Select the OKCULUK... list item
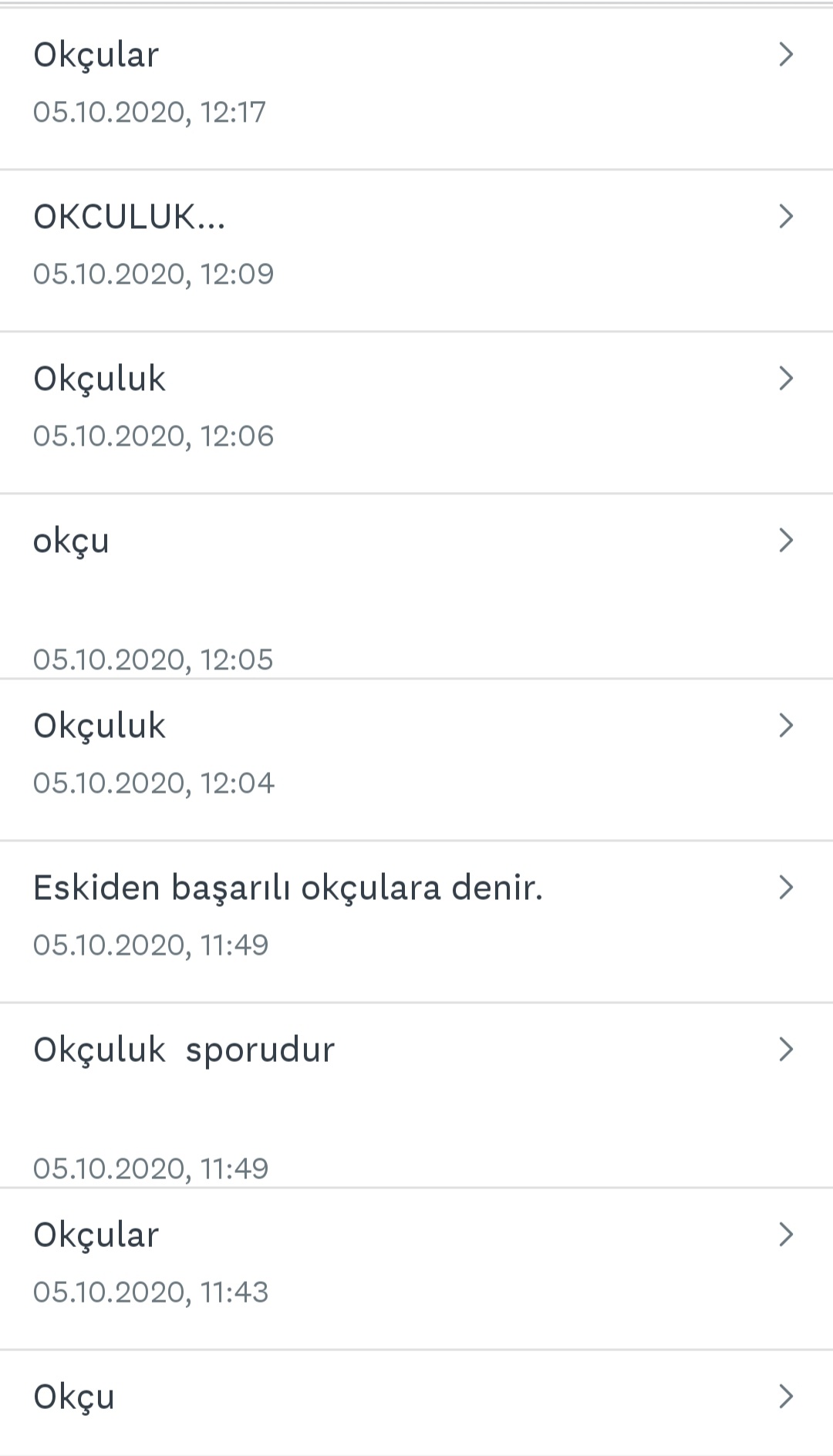The height and width of the screenshot is (1456, 833). pyautogui.click(x=130, y=217)
